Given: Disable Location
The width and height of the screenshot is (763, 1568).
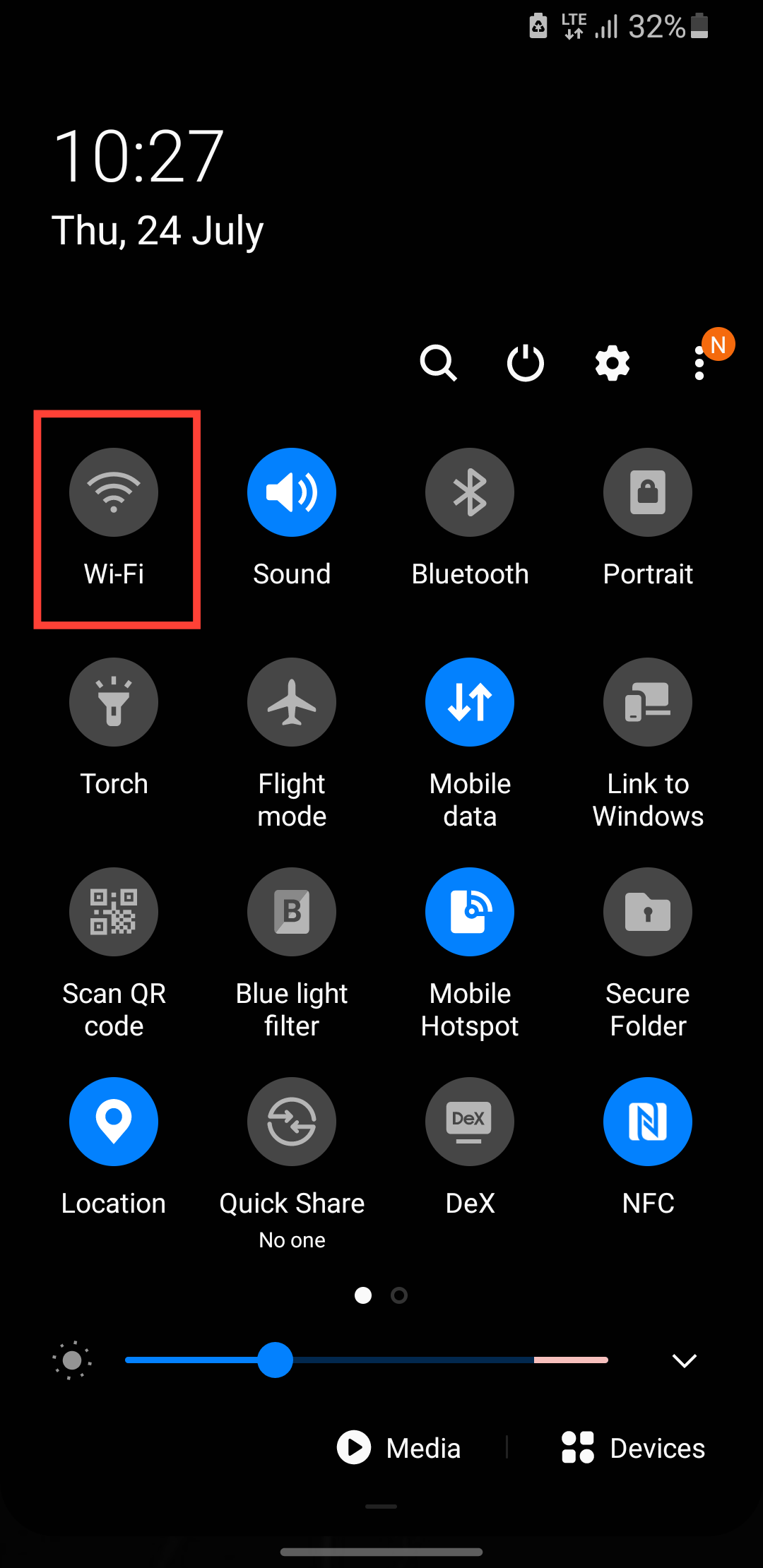Looking at the screenshot, I should point(114,1122).
